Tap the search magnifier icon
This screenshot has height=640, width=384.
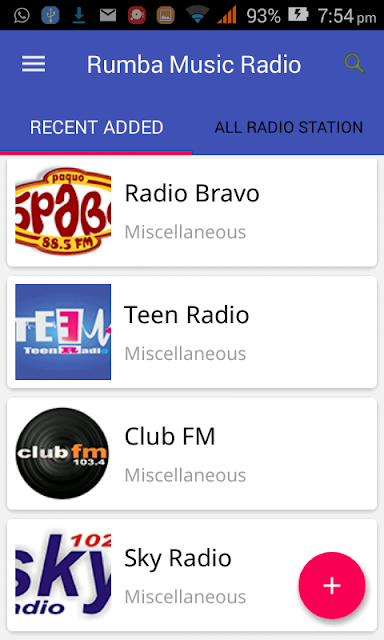pos(354,64)
